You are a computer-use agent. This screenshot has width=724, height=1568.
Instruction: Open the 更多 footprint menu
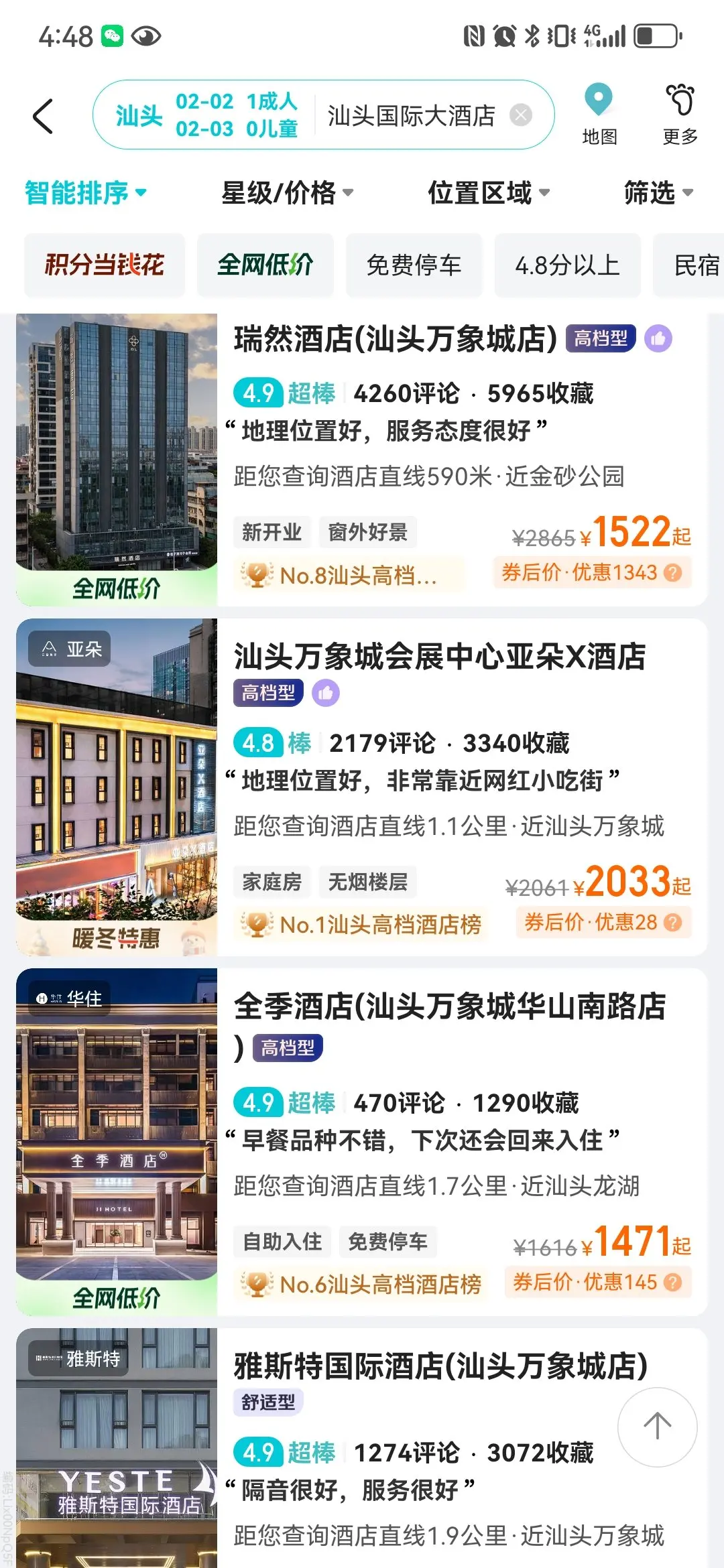(x=680, y=115)
